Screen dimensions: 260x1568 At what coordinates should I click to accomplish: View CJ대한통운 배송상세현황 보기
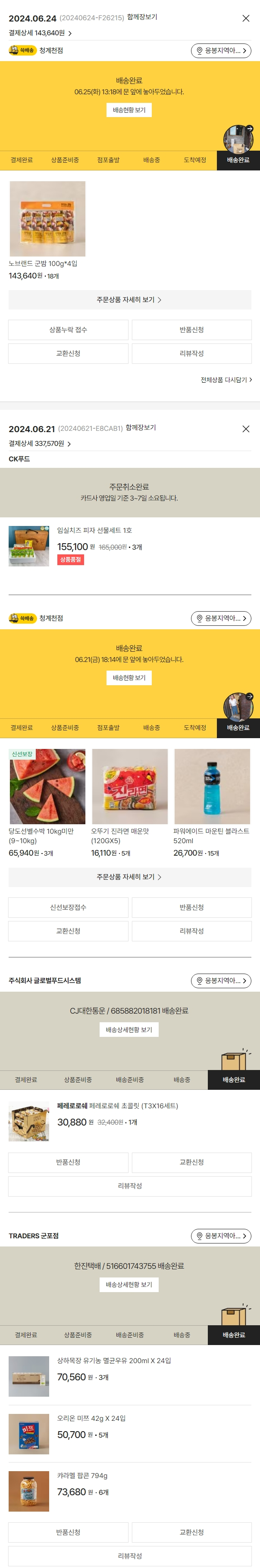coord(129,1029)
